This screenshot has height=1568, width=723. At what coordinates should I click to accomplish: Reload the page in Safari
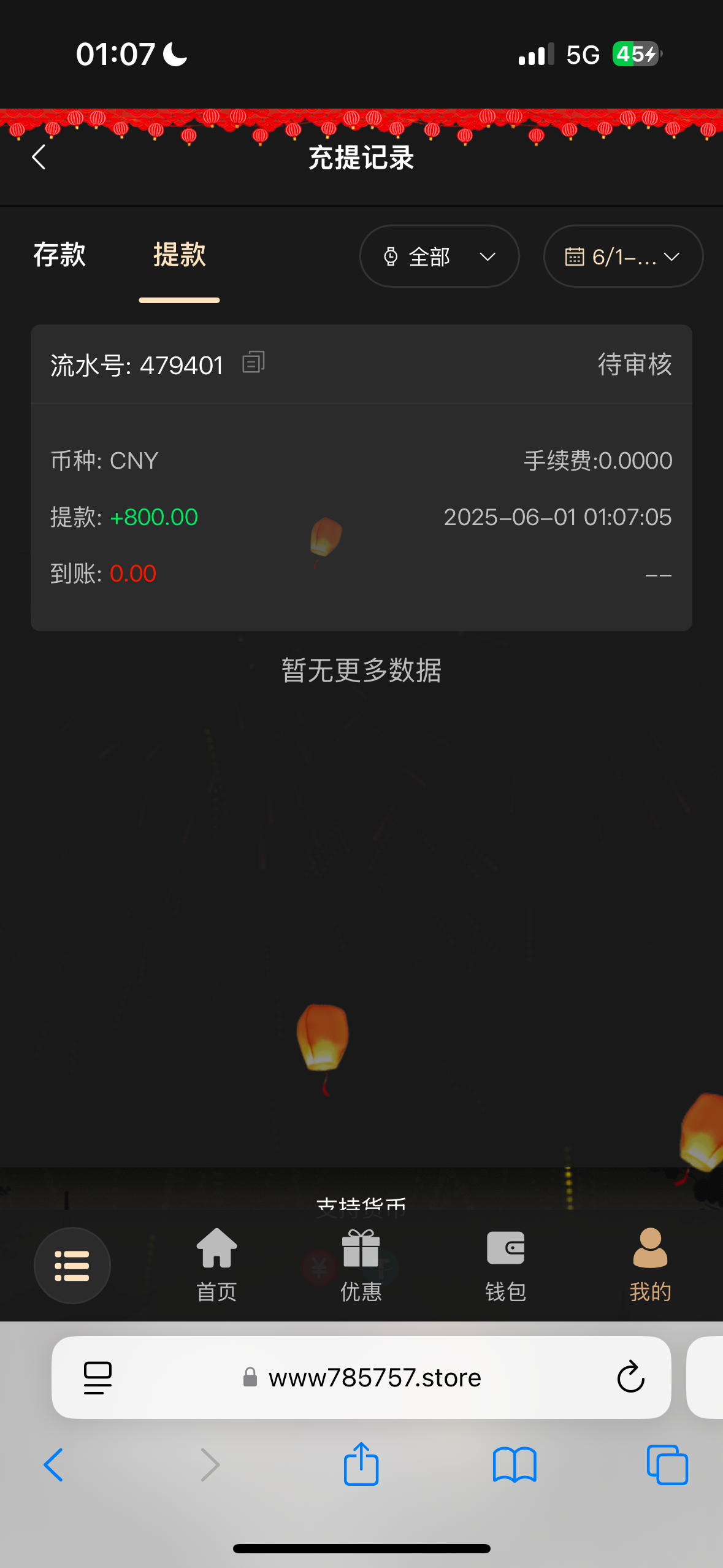pos(630,1378)
